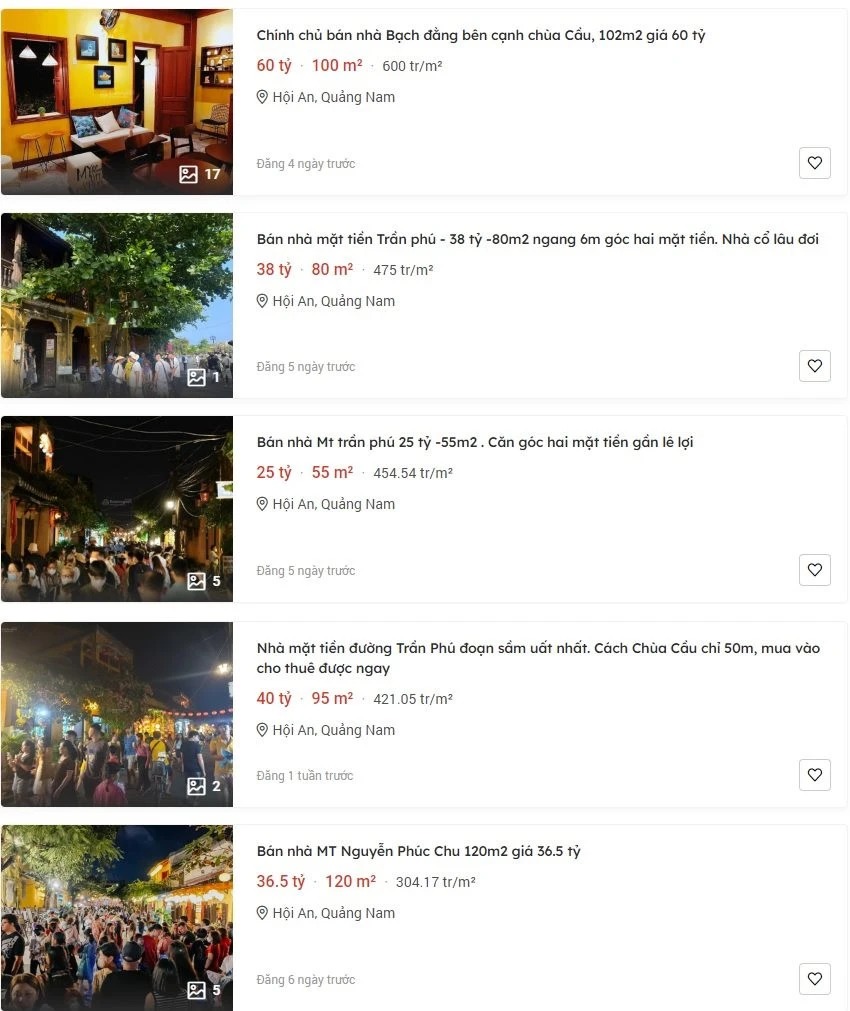850x1011 pixels.
Task: Open the Nguyễn Phúc Chu 120m2 listing
Action: (x=418, y=851)
